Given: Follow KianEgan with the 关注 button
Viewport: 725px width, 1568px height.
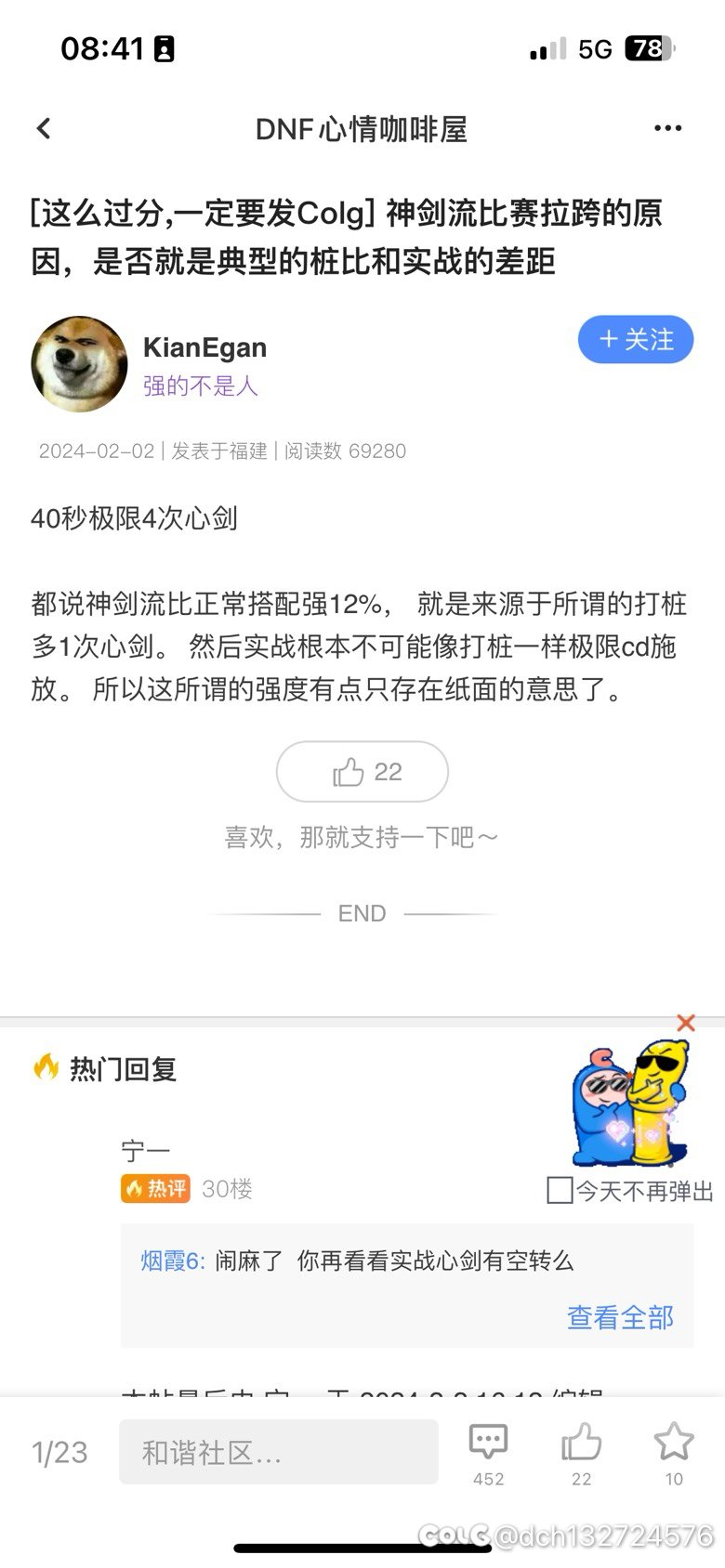Looking at the screenshot, I should tap(636, 339).
